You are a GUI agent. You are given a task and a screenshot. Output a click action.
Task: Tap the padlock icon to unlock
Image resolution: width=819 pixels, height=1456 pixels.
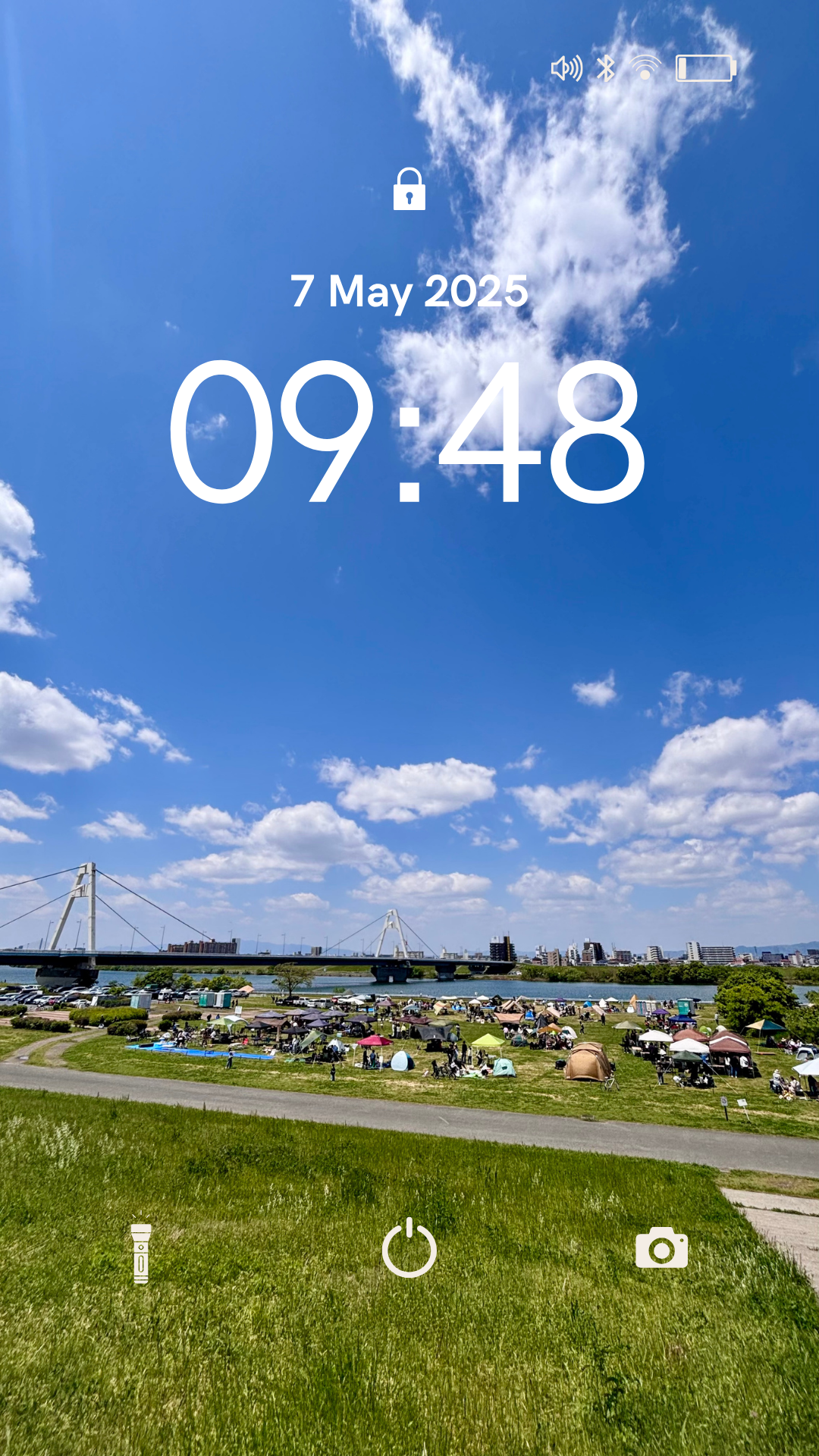pyautogui.click(x=409, y=190)
